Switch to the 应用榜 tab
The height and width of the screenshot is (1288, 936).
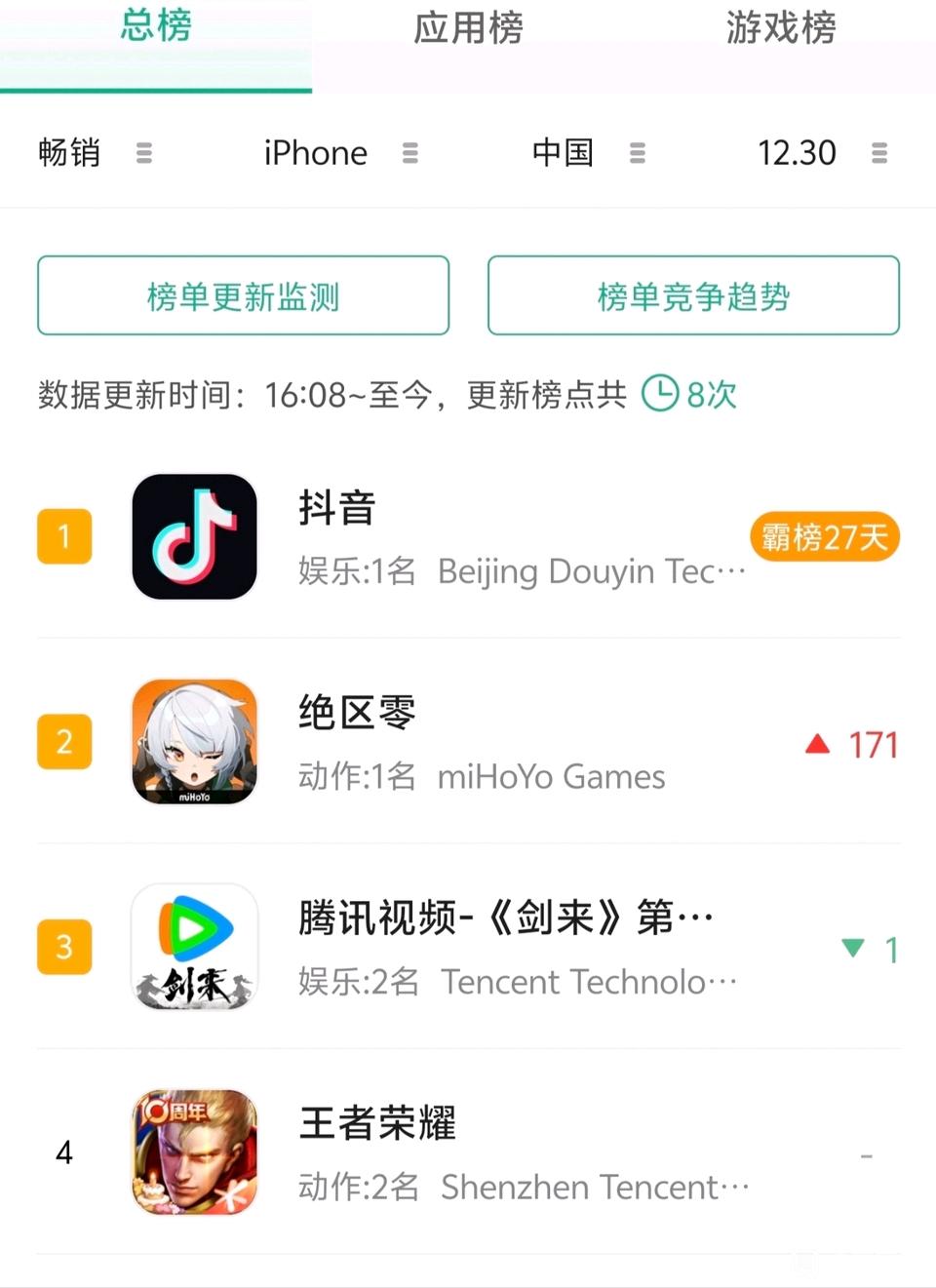click(468, 27)
